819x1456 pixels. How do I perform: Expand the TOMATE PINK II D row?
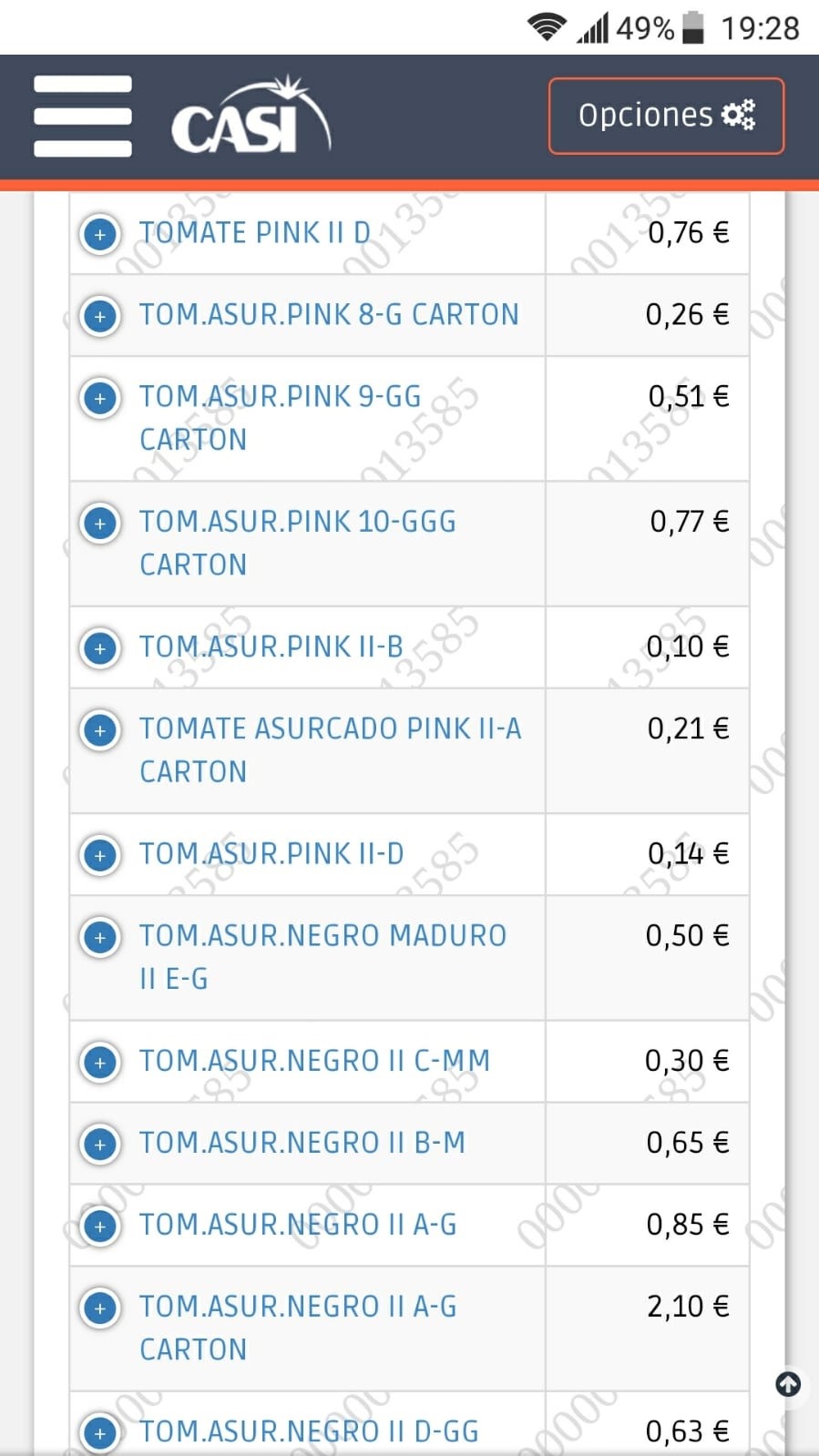click(x=100, y=234)
